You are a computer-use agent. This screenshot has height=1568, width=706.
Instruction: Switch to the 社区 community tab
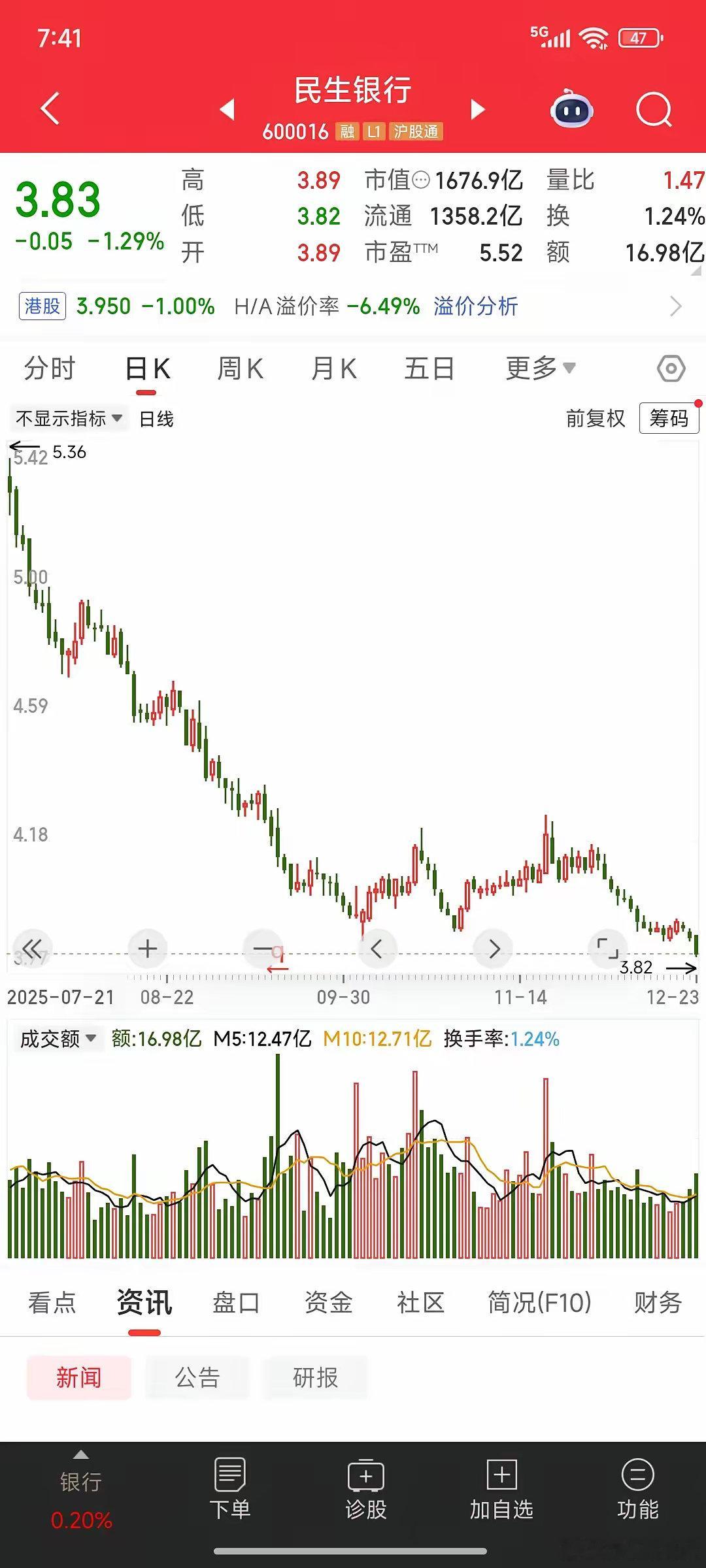coord(421,1302)
